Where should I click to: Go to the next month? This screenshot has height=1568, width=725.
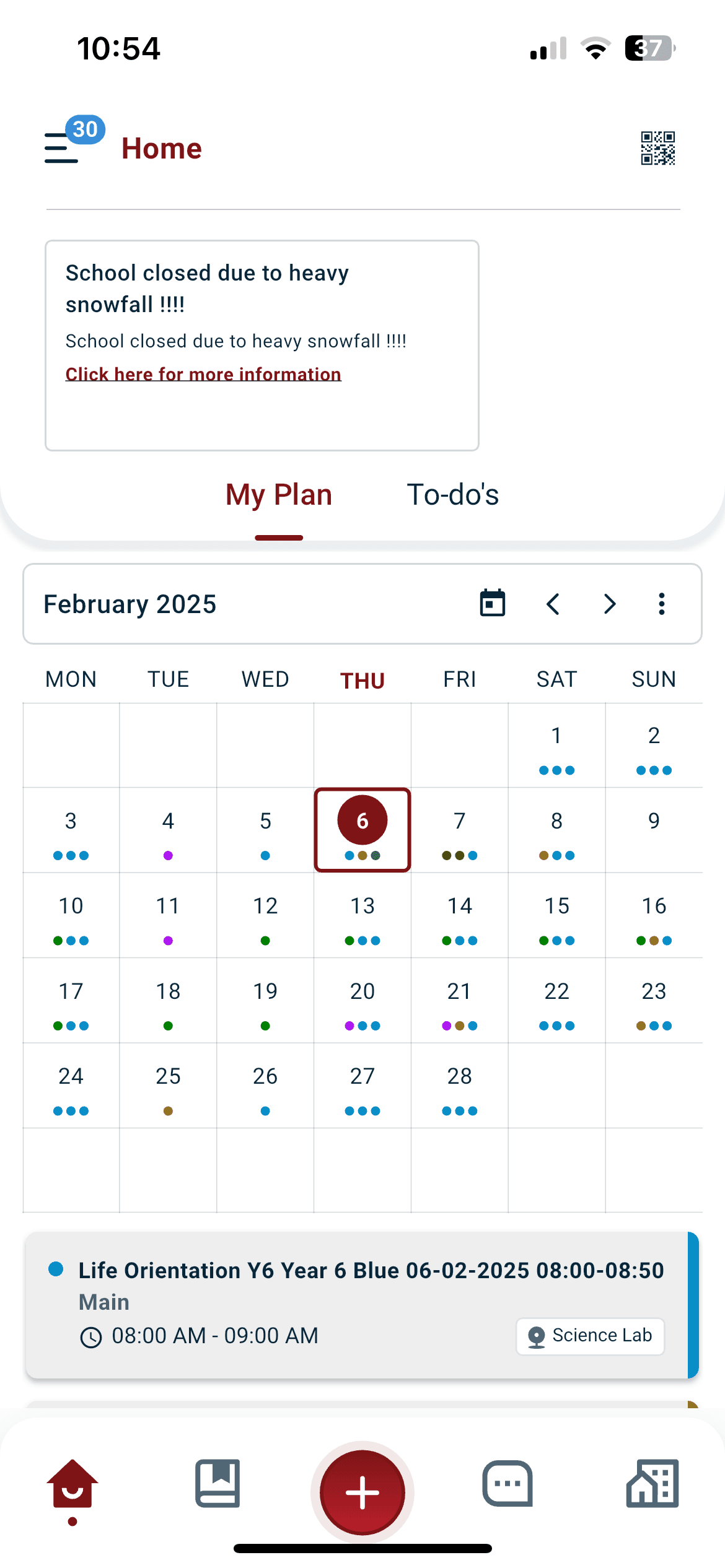point(610,604)
